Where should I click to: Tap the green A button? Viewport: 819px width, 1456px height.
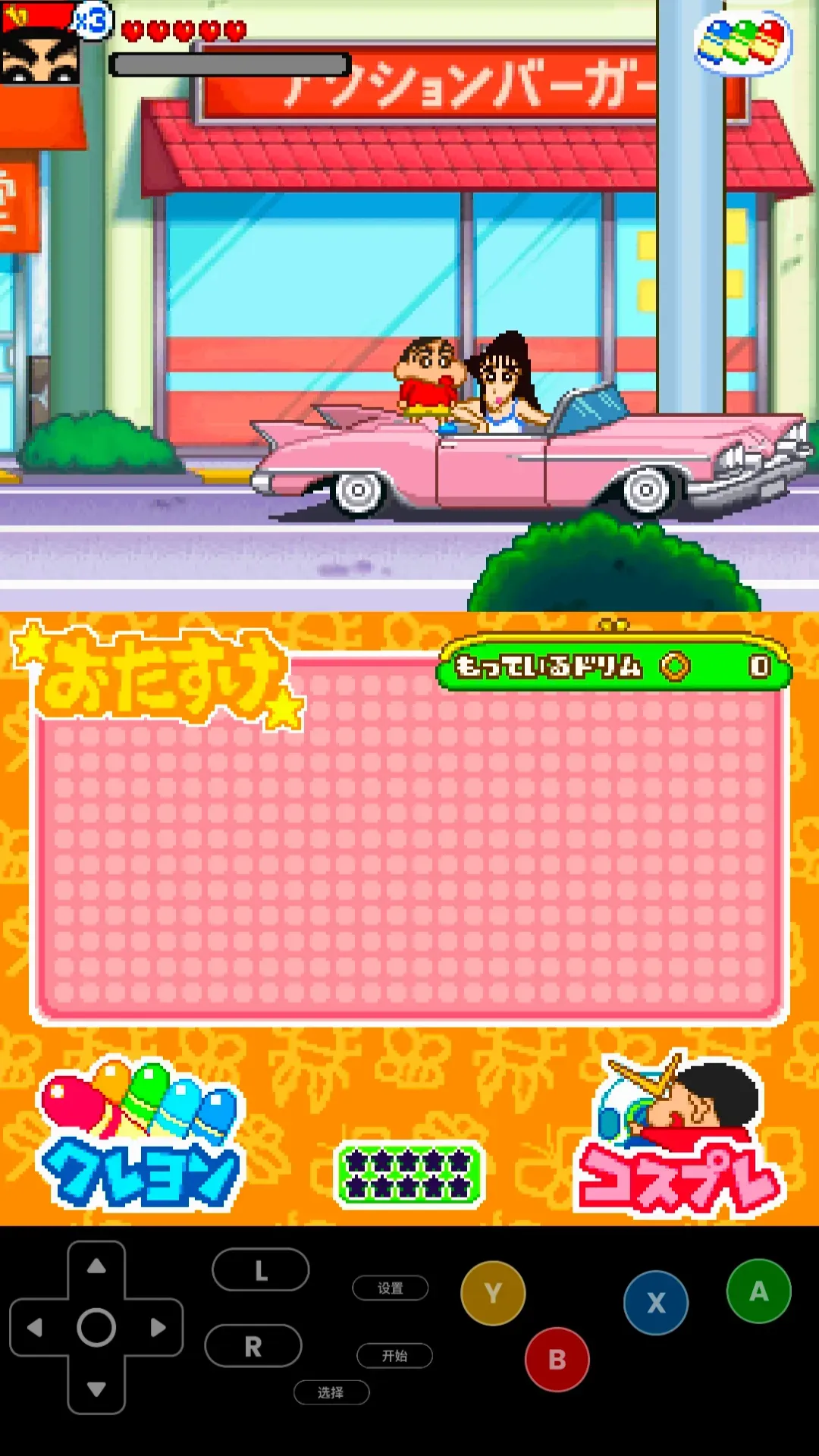(x=758, y=1291)
